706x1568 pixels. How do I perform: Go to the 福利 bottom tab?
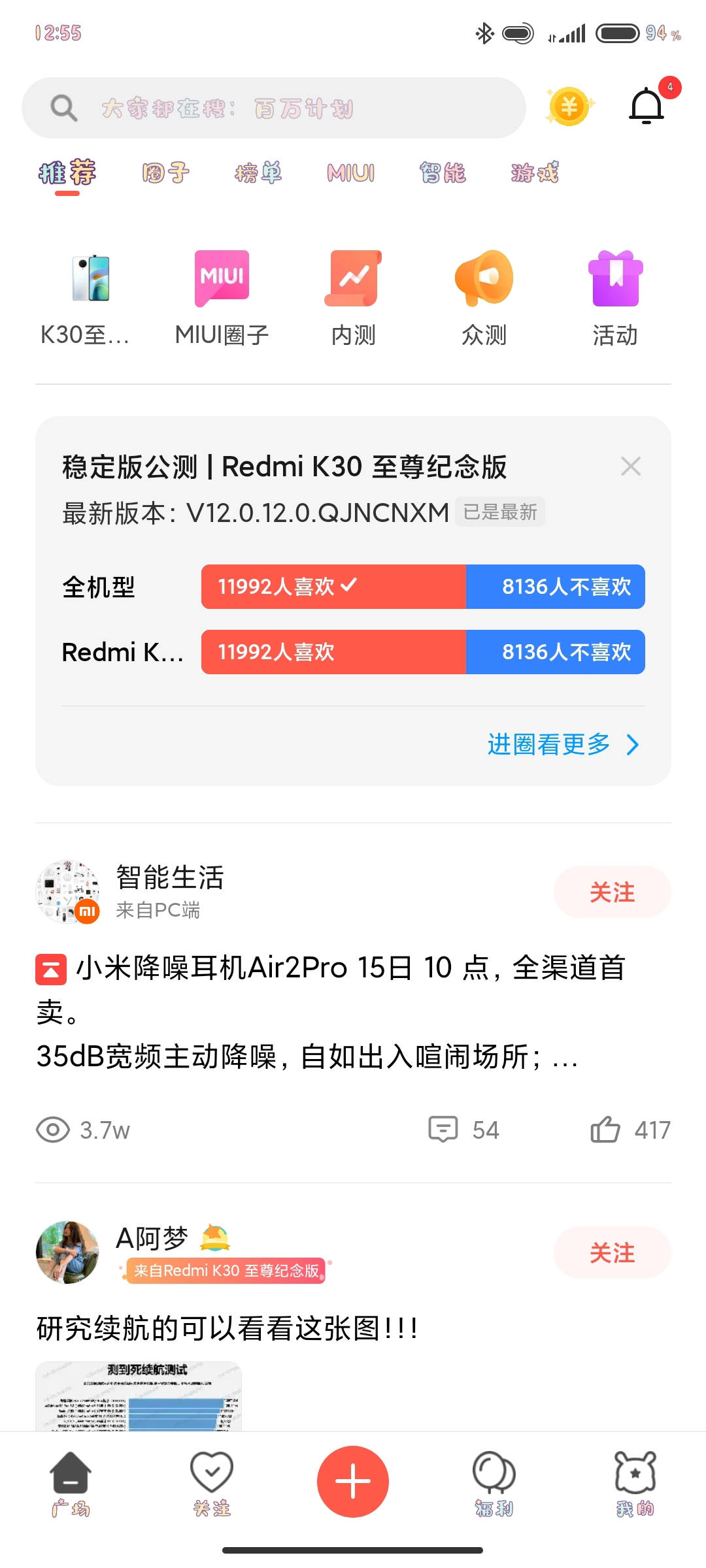[494, 1483]
